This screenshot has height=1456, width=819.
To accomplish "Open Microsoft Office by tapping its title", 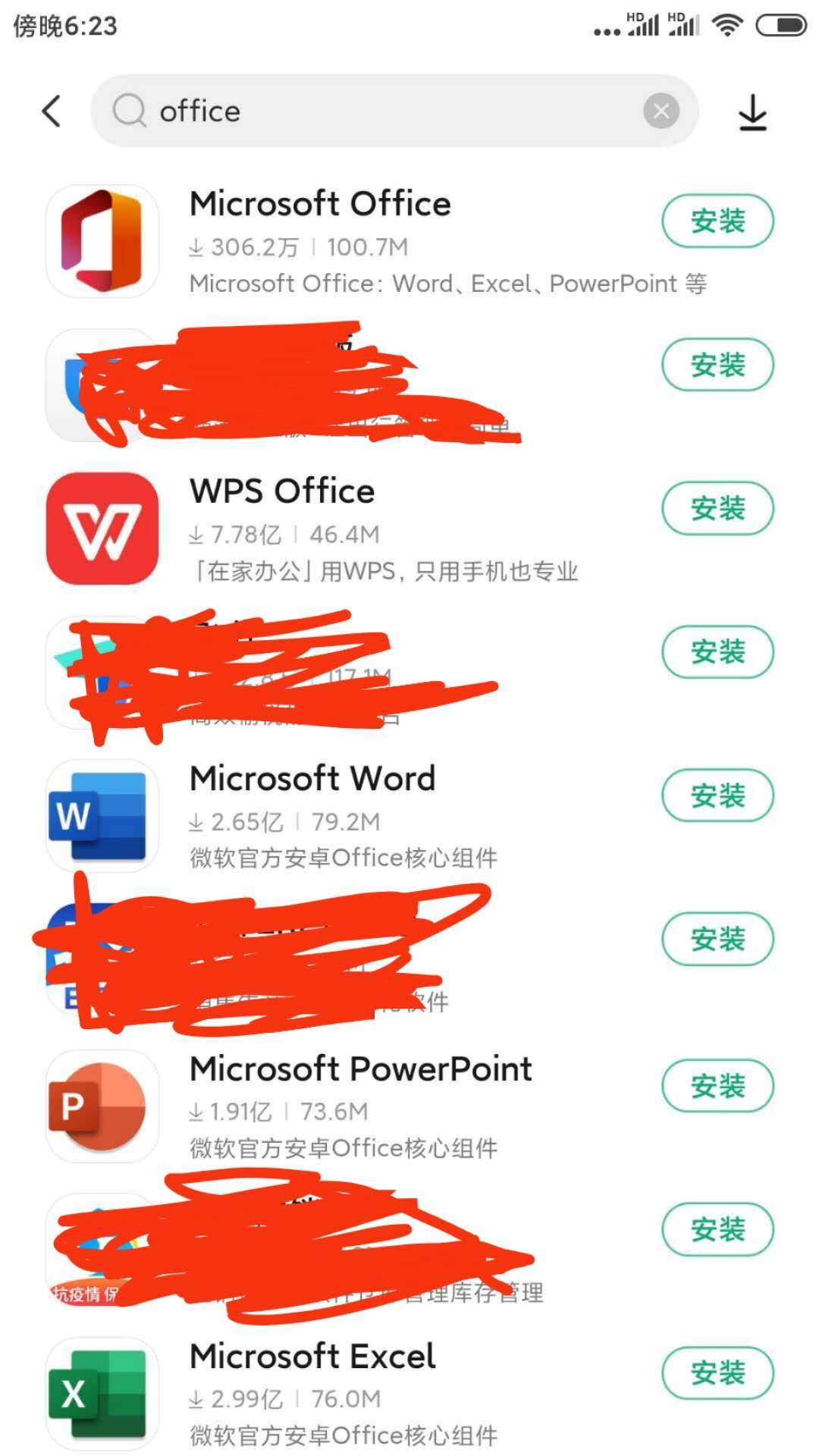I will tap(320, 203).
